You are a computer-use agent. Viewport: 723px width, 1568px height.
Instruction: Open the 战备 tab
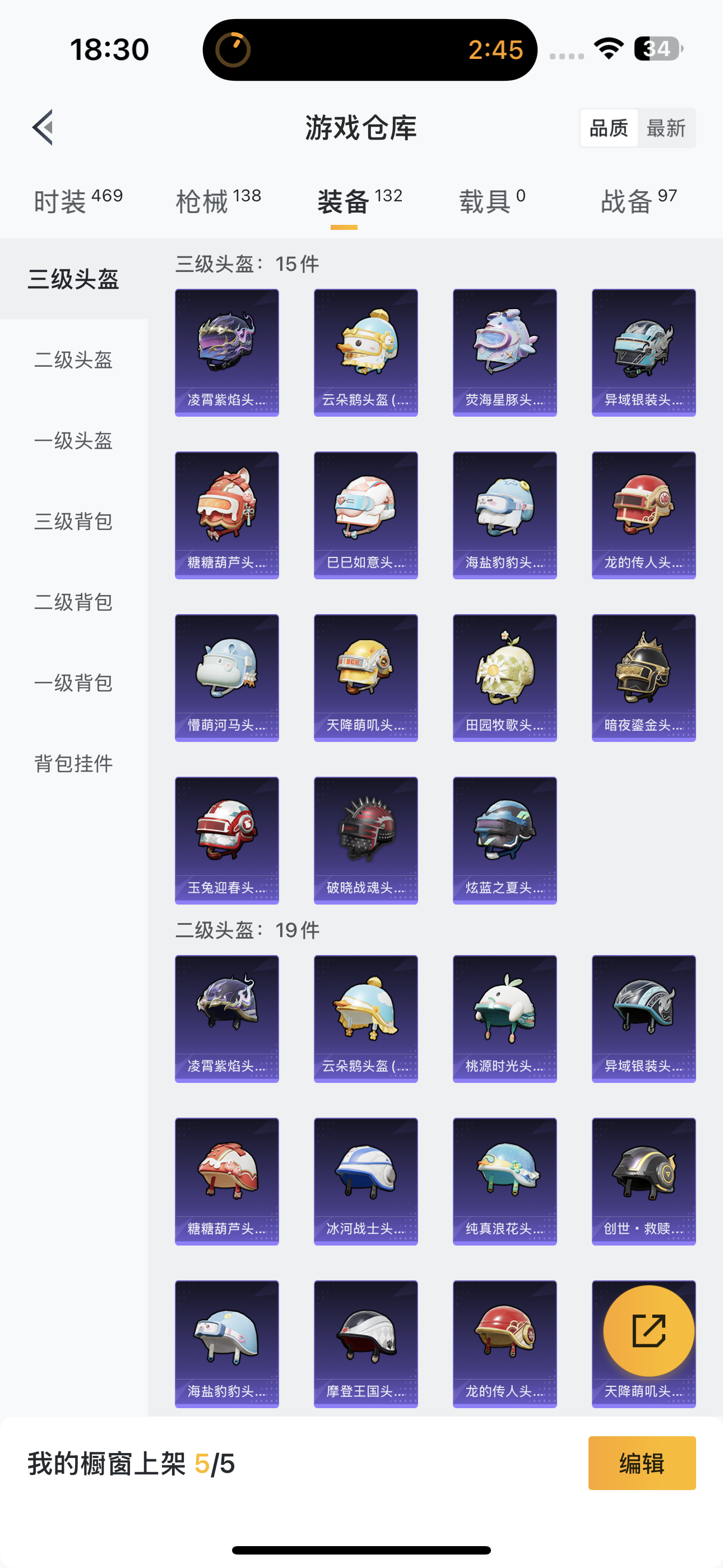tap(638, 200)
